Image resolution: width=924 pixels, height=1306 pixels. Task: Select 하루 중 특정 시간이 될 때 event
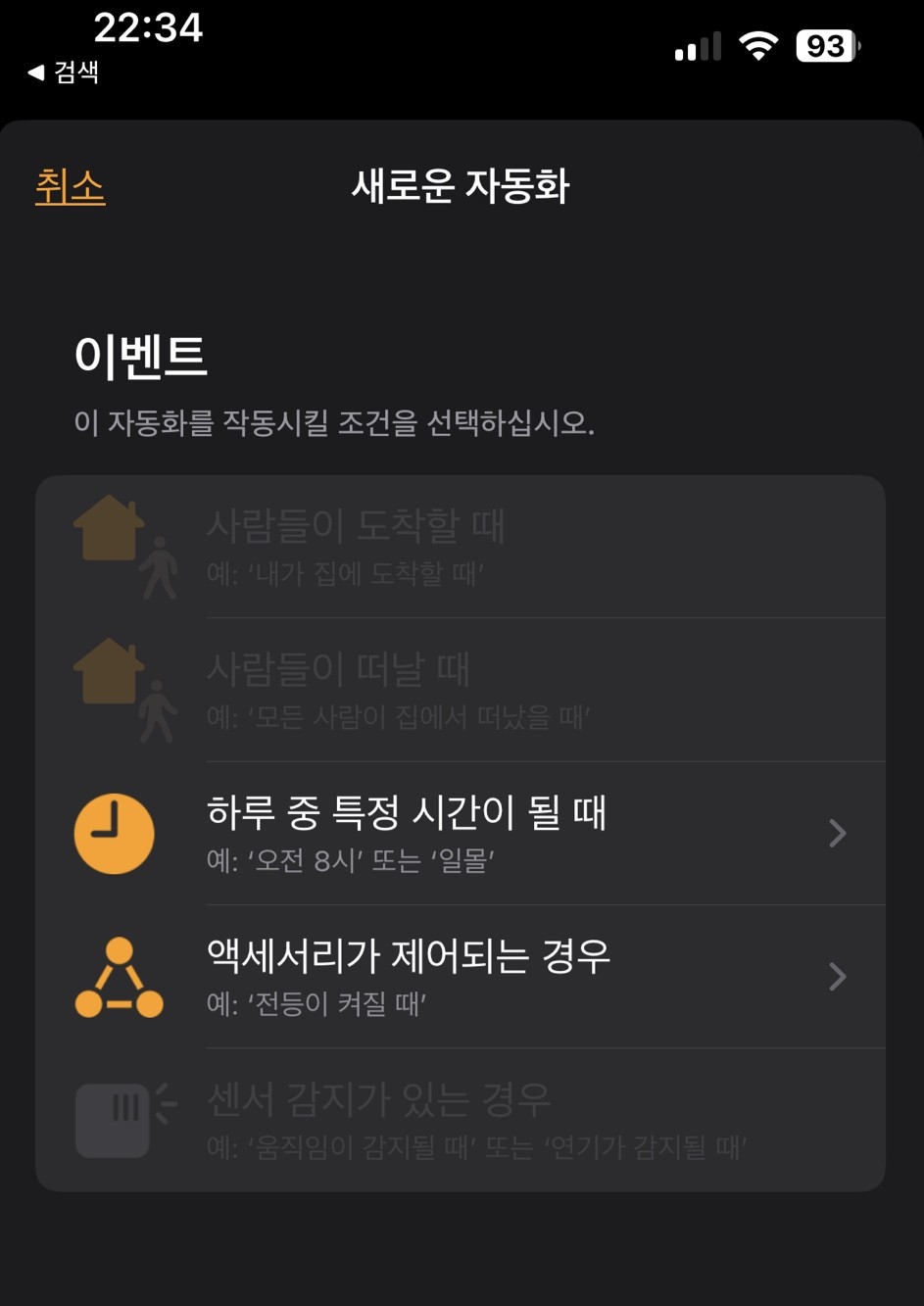point(459,833)
